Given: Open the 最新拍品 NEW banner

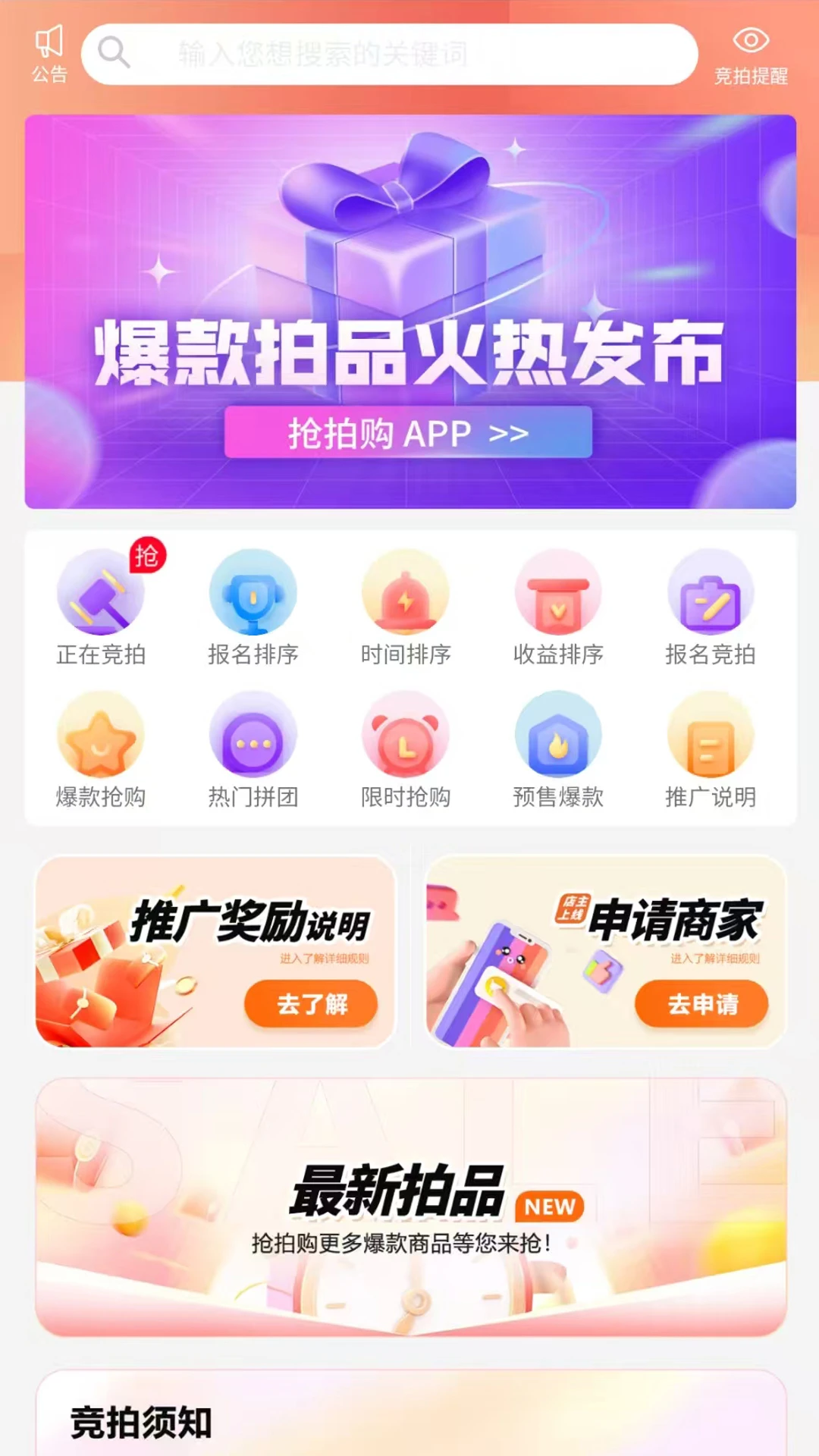Looking at the screenshot, I should 410,1206.
